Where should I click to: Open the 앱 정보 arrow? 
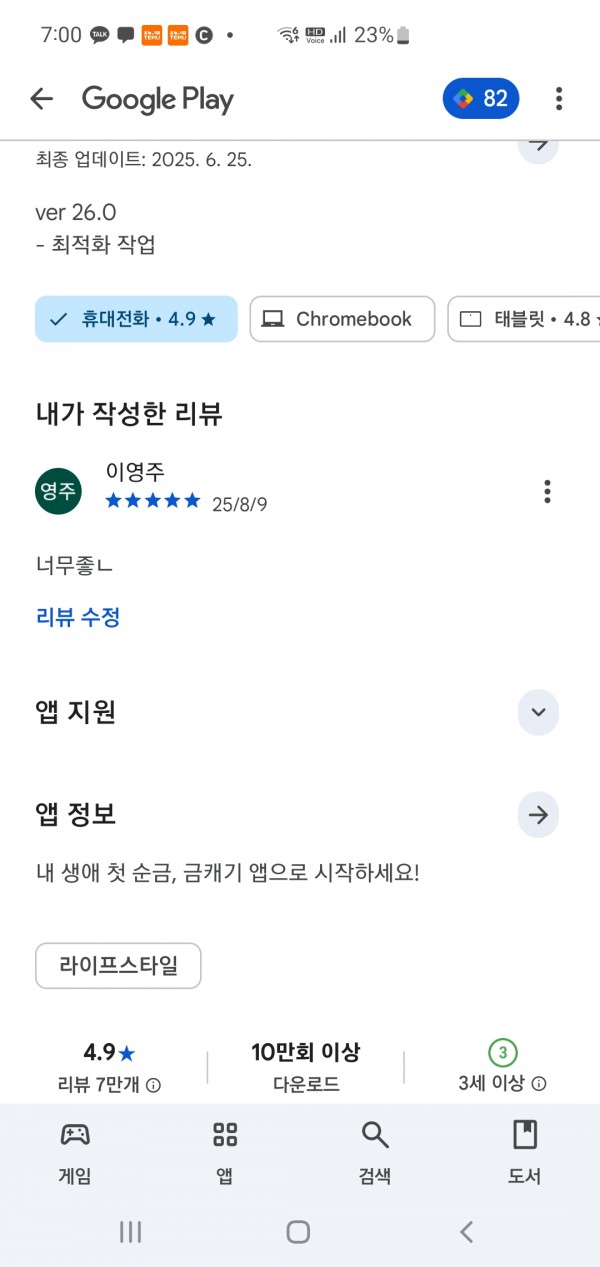[538, 815]
